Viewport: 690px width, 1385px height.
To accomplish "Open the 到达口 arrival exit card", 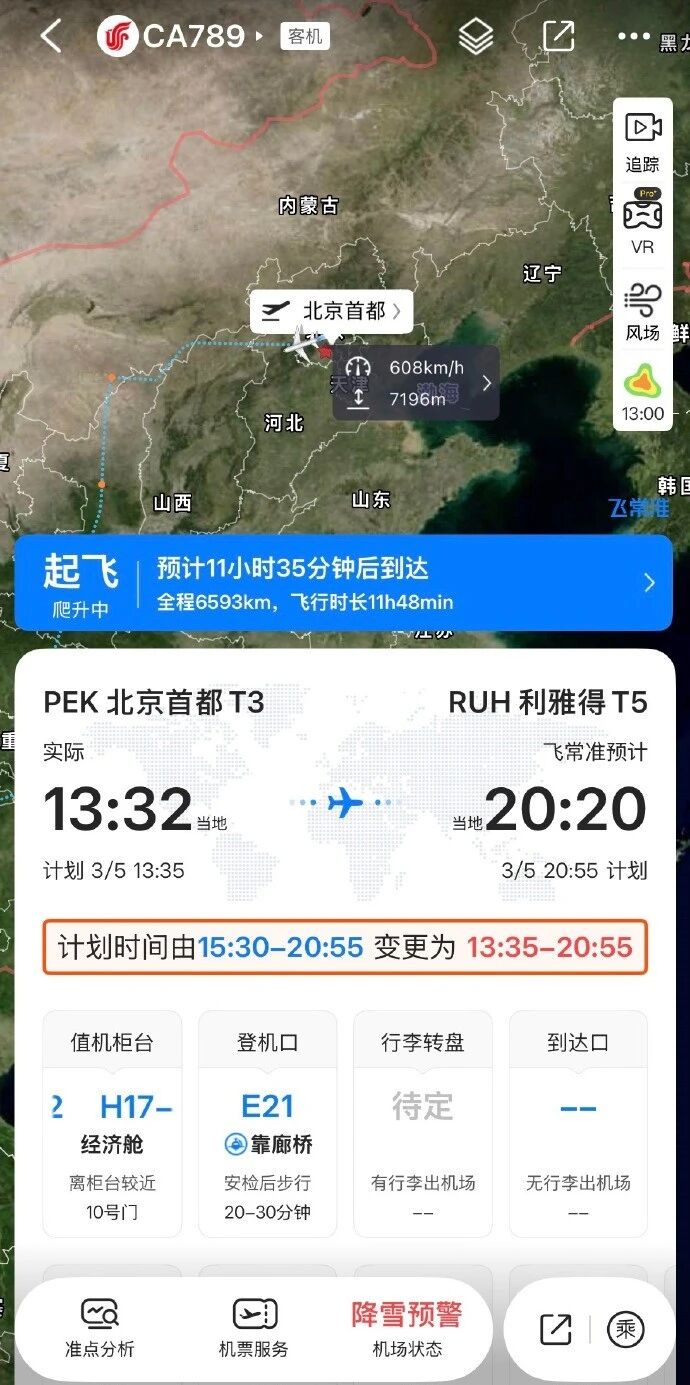I will pyautogui.click(x=578, y=1123).
